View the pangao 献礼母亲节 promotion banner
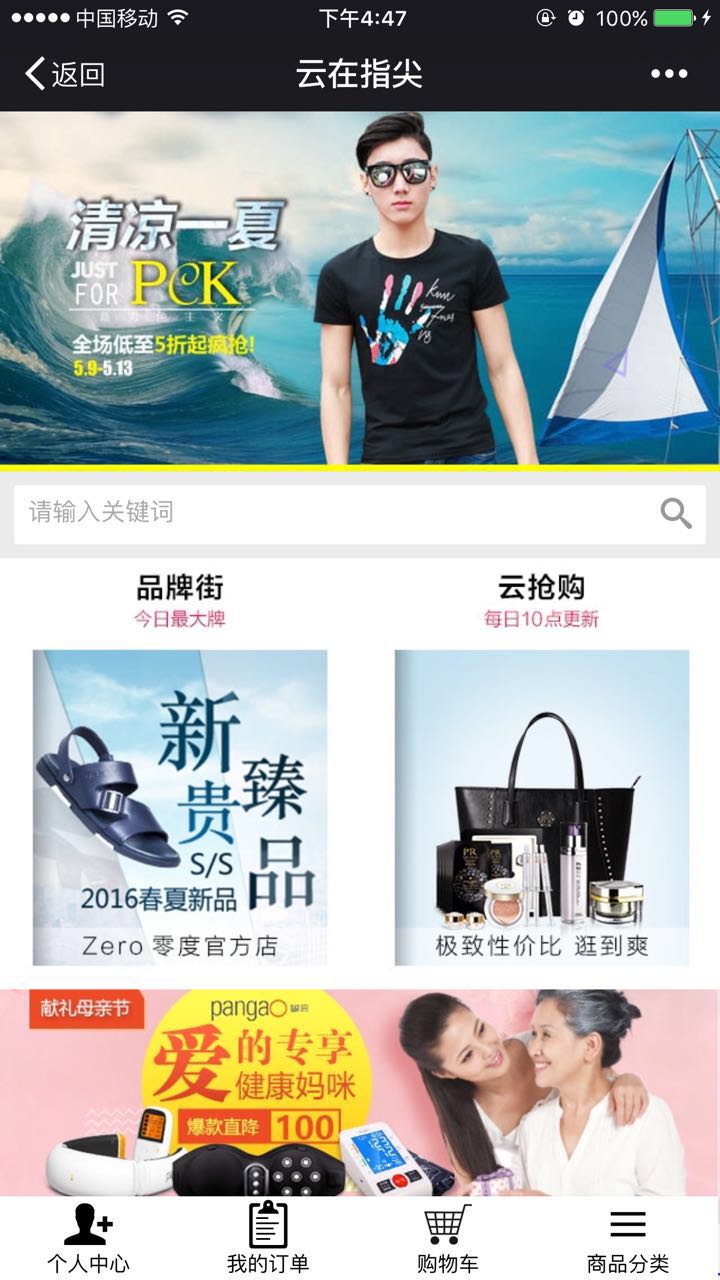This screenshot has width=720, height=1280. pyautogui.click(x=360, y=1092)
